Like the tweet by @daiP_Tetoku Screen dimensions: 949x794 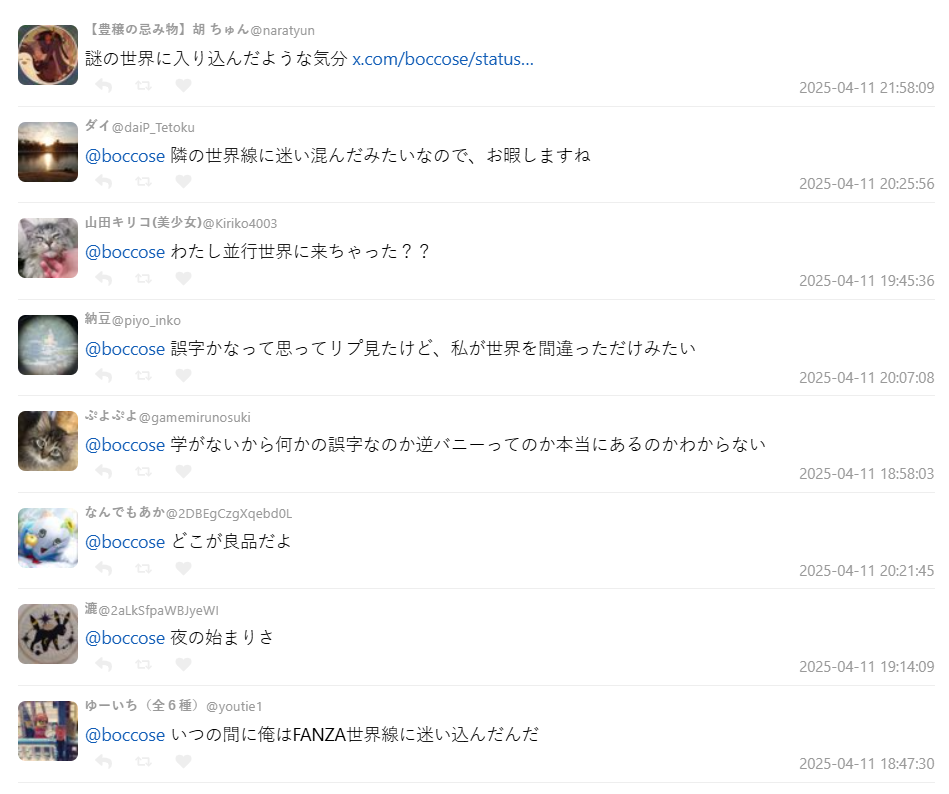(183, 182)
